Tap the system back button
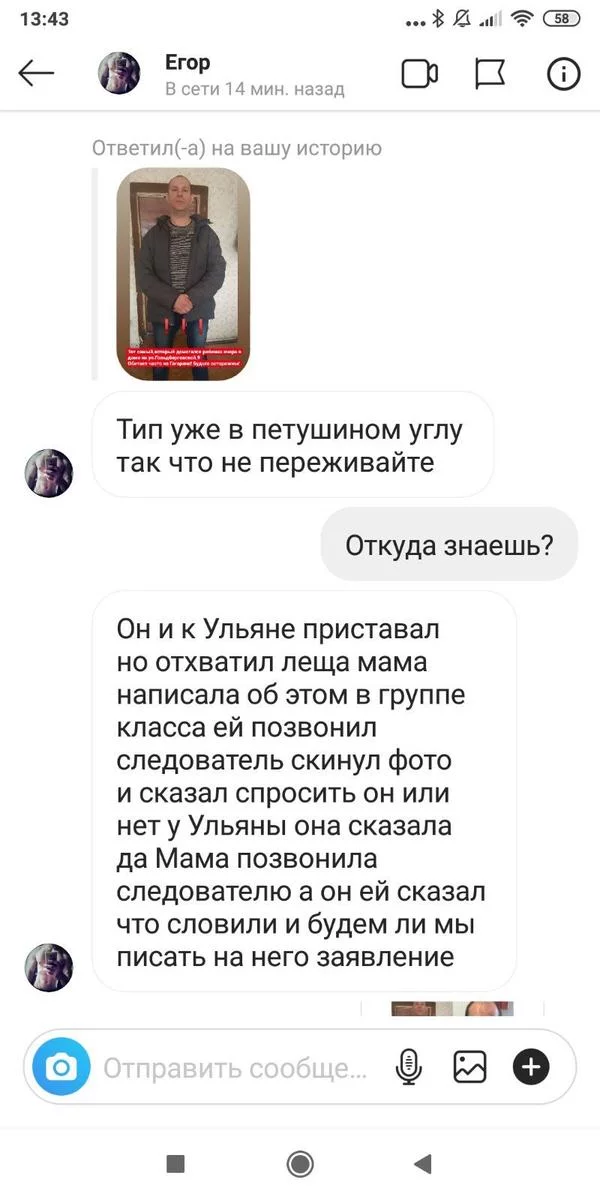Image resolution: width=600 pixels, height=1200 pixels. tap(422, 1163)
